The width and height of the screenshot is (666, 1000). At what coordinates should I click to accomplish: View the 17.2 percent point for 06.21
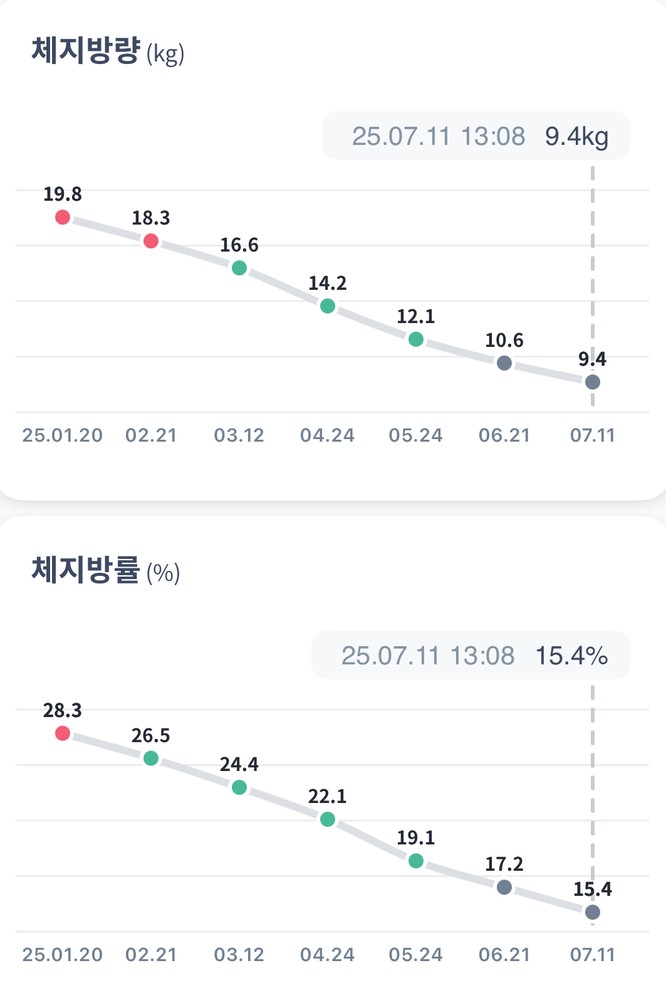(x=504, y=887)
